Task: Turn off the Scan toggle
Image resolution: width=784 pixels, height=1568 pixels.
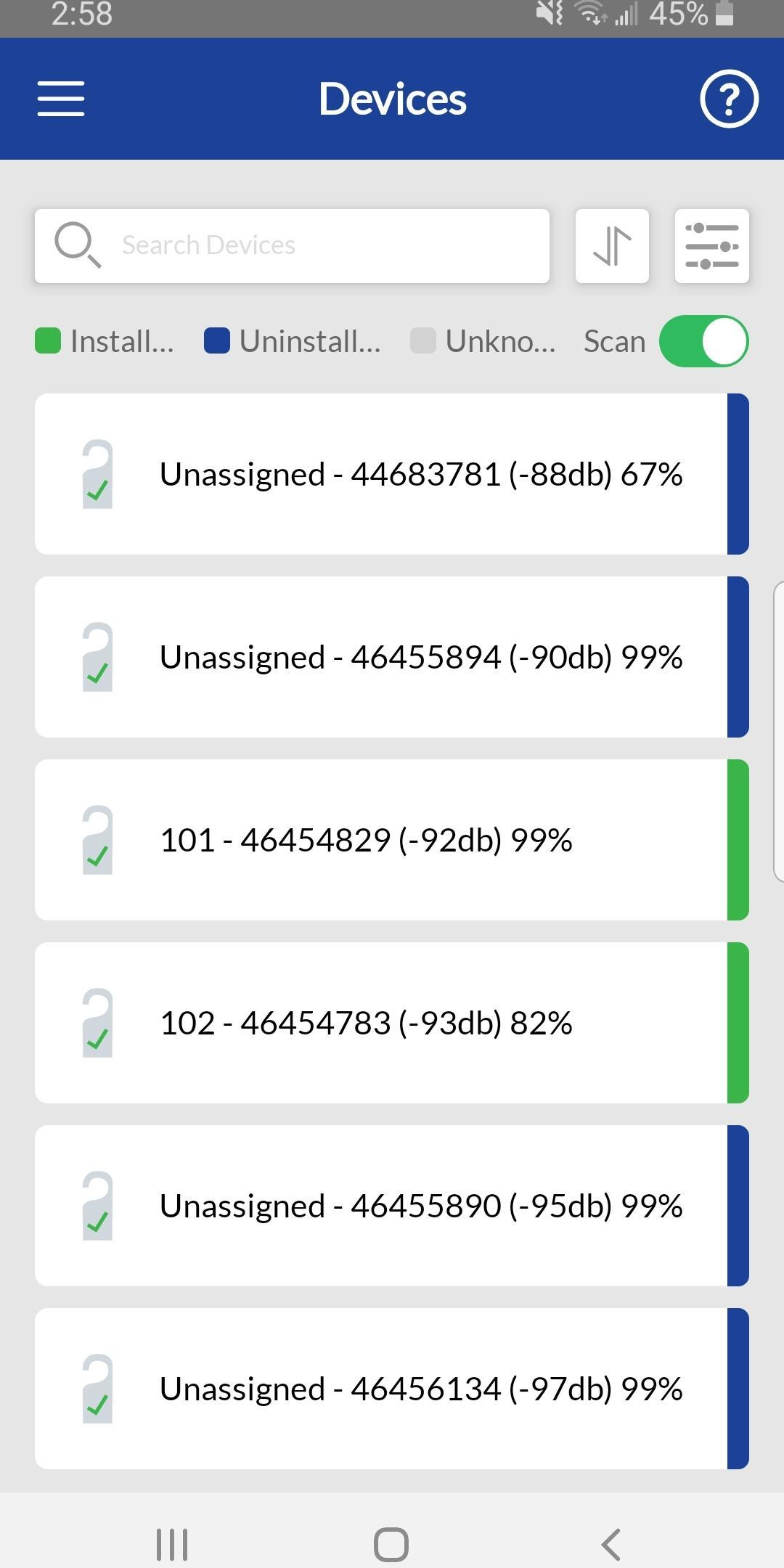Action: (703, 341)
